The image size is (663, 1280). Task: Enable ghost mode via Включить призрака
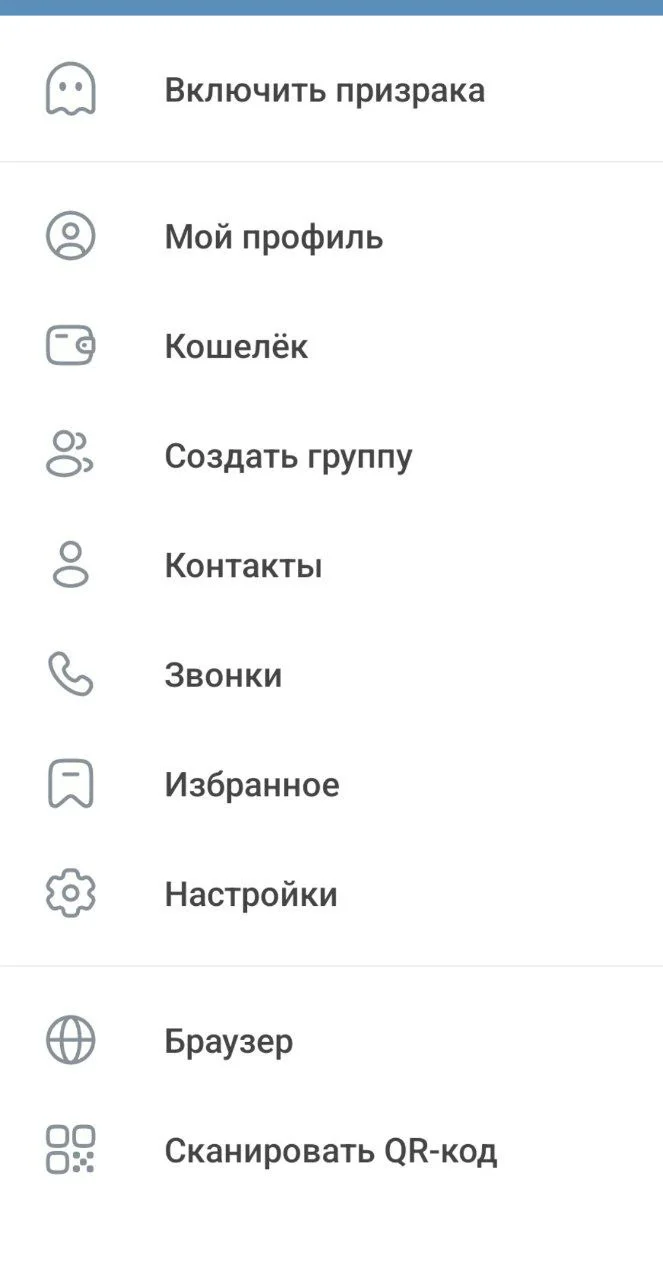pyautogui.click(x=331, y=90)
